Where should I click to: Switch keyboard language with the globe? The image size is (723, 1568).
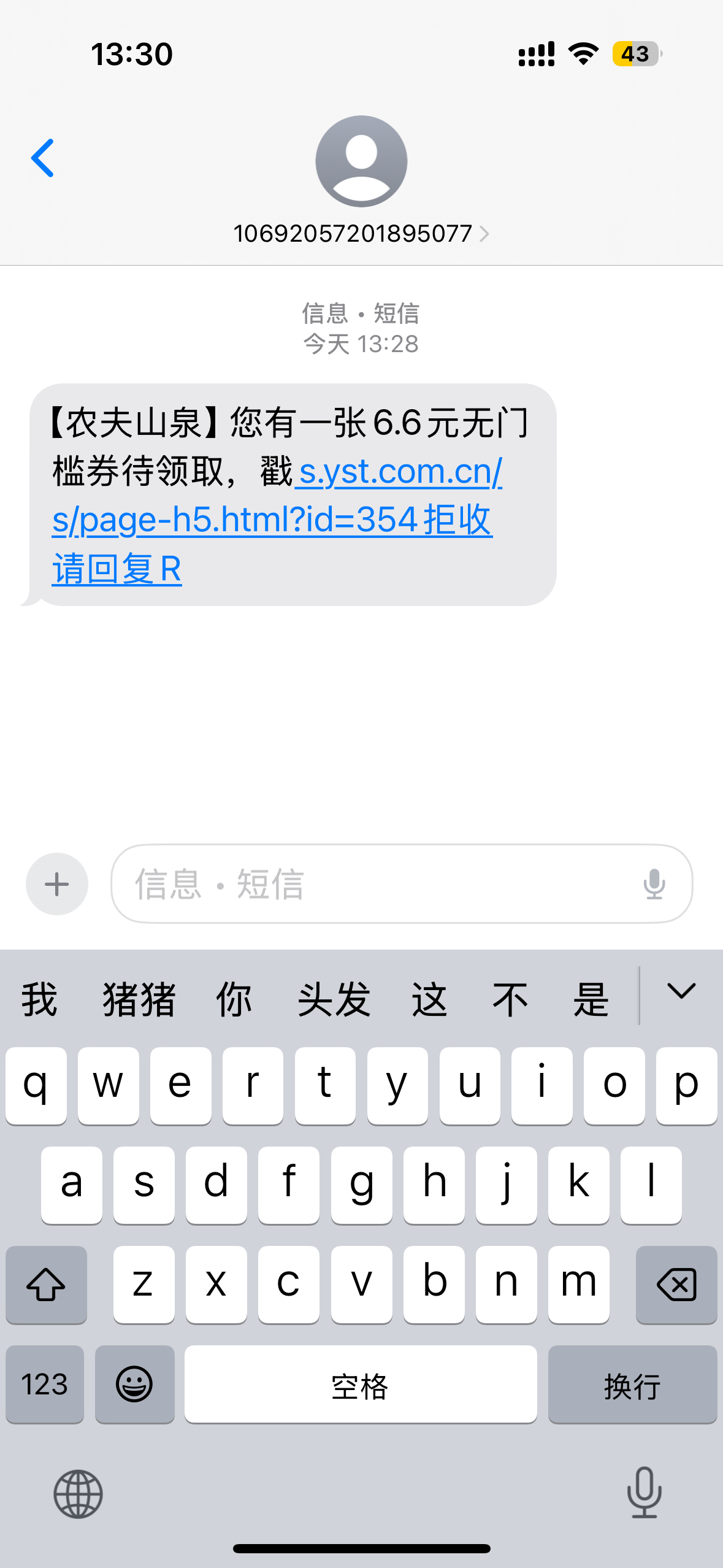coord(78,1494)
